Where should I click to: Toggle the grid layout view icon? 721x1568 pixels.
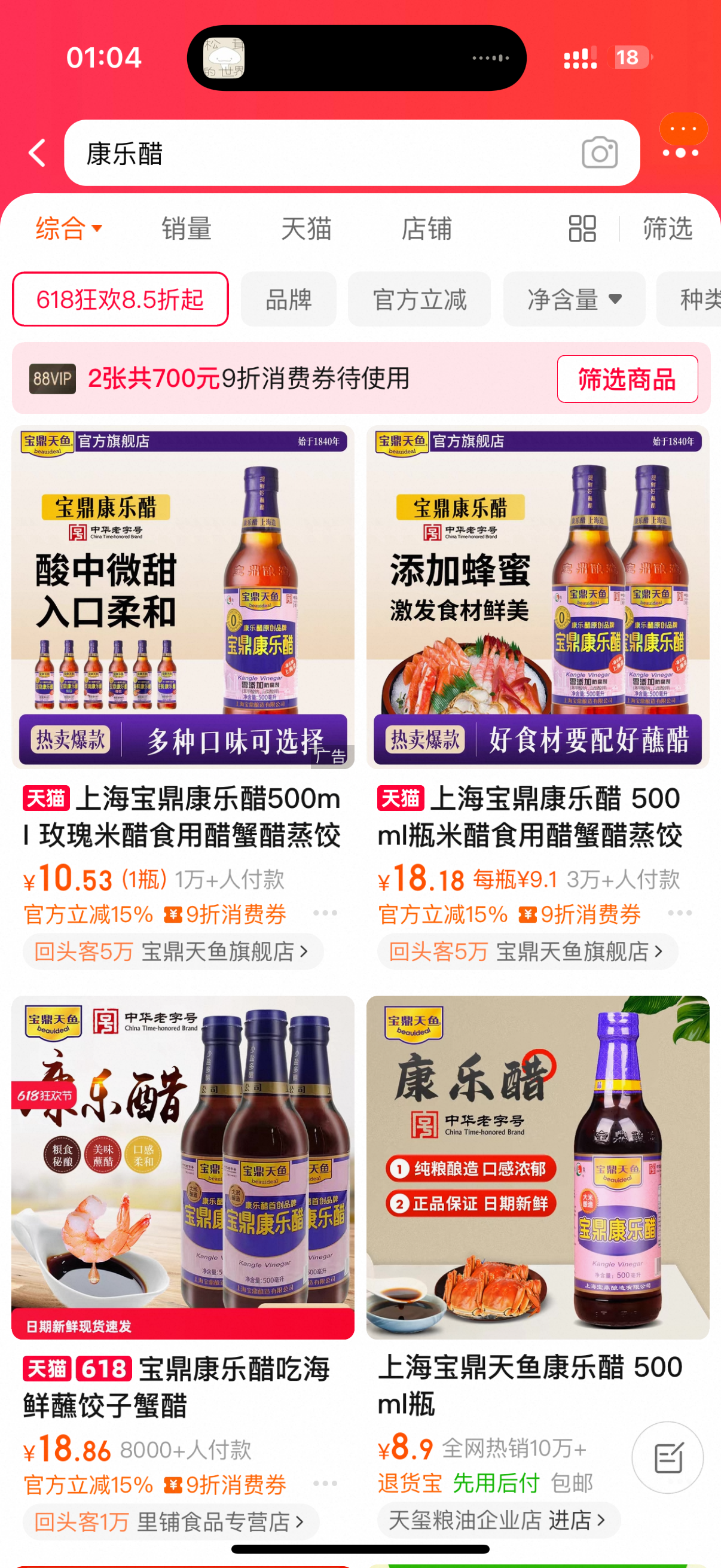pyautogui.click(x=582, y=229)
